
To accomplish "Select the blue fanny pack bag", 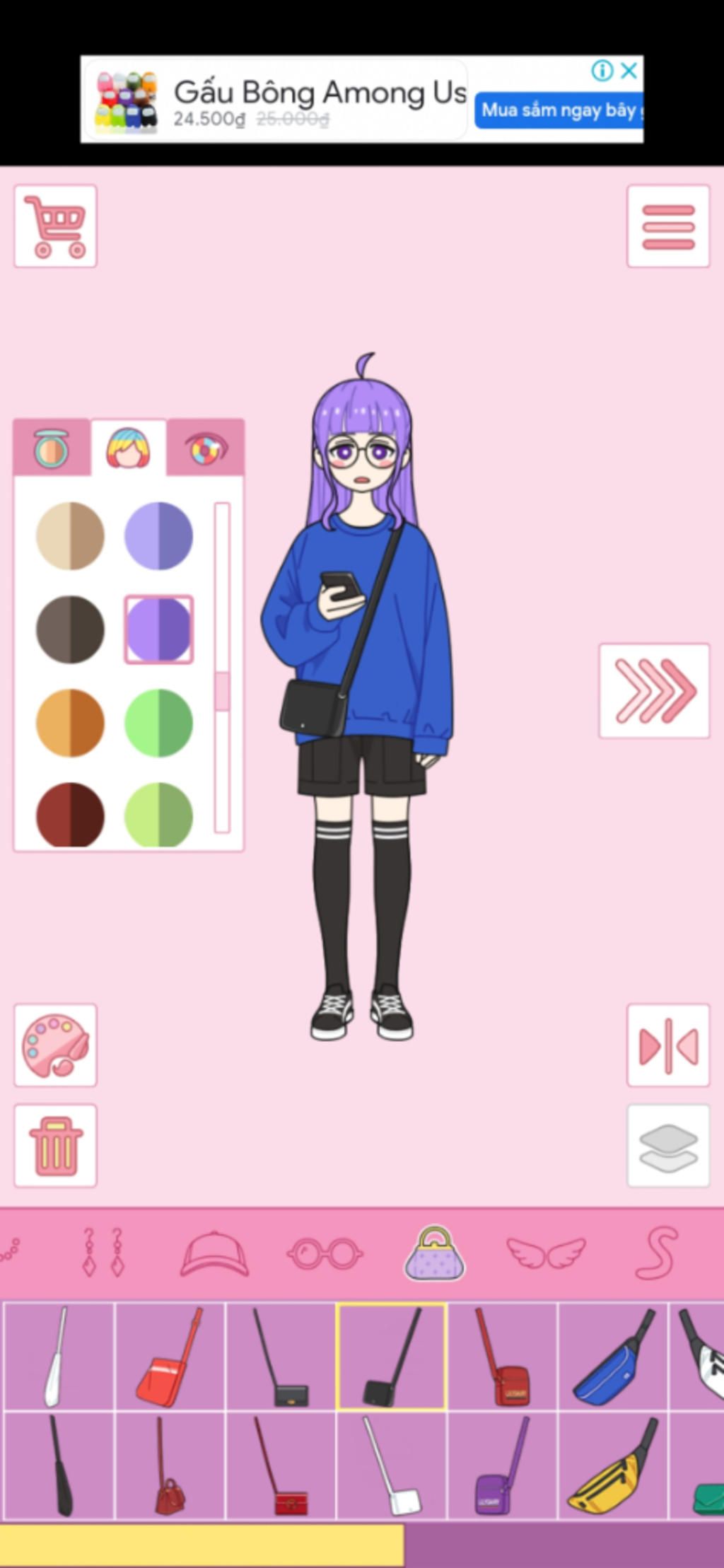I will [612, 1356].
